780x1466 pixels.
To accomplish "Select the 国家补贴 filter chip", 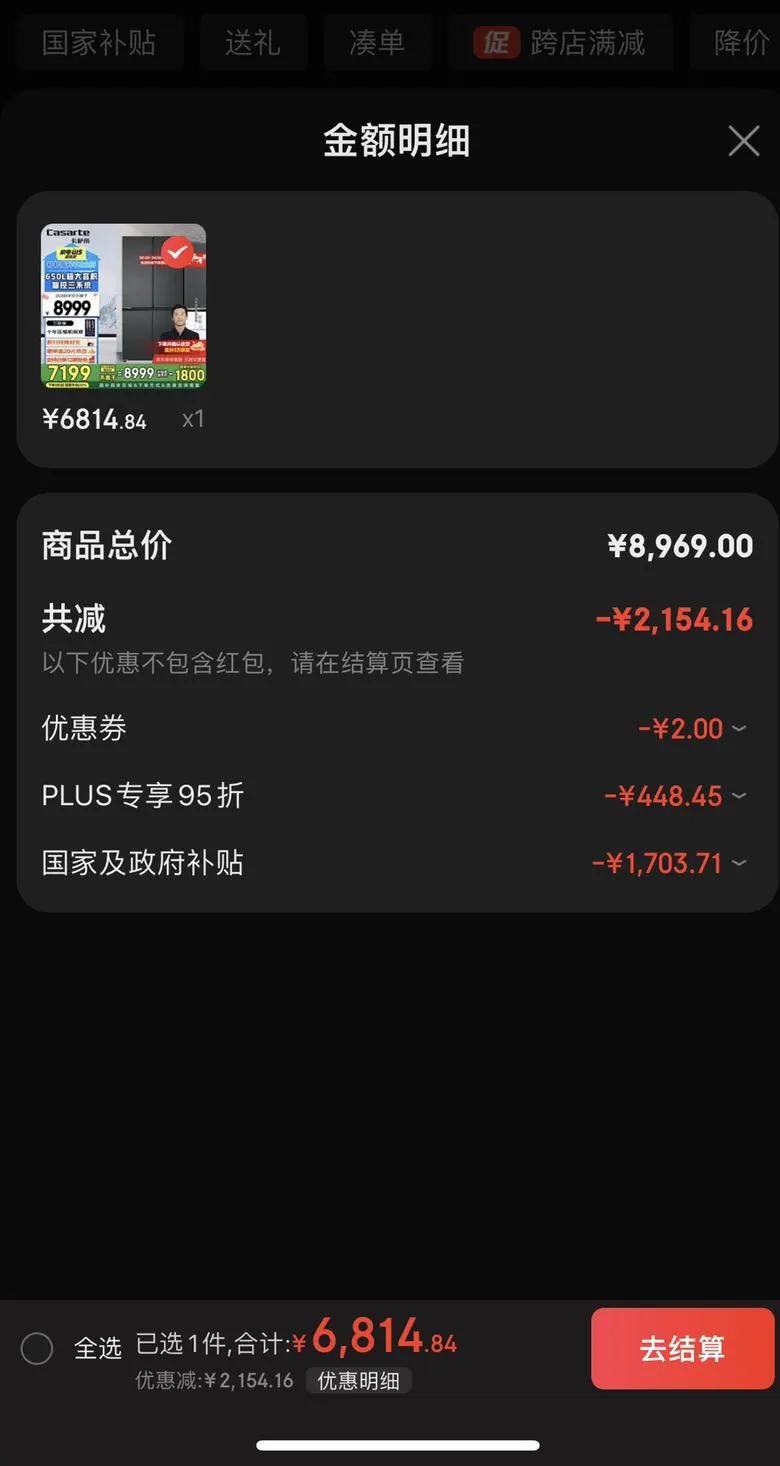I will (x=99, y=43).
